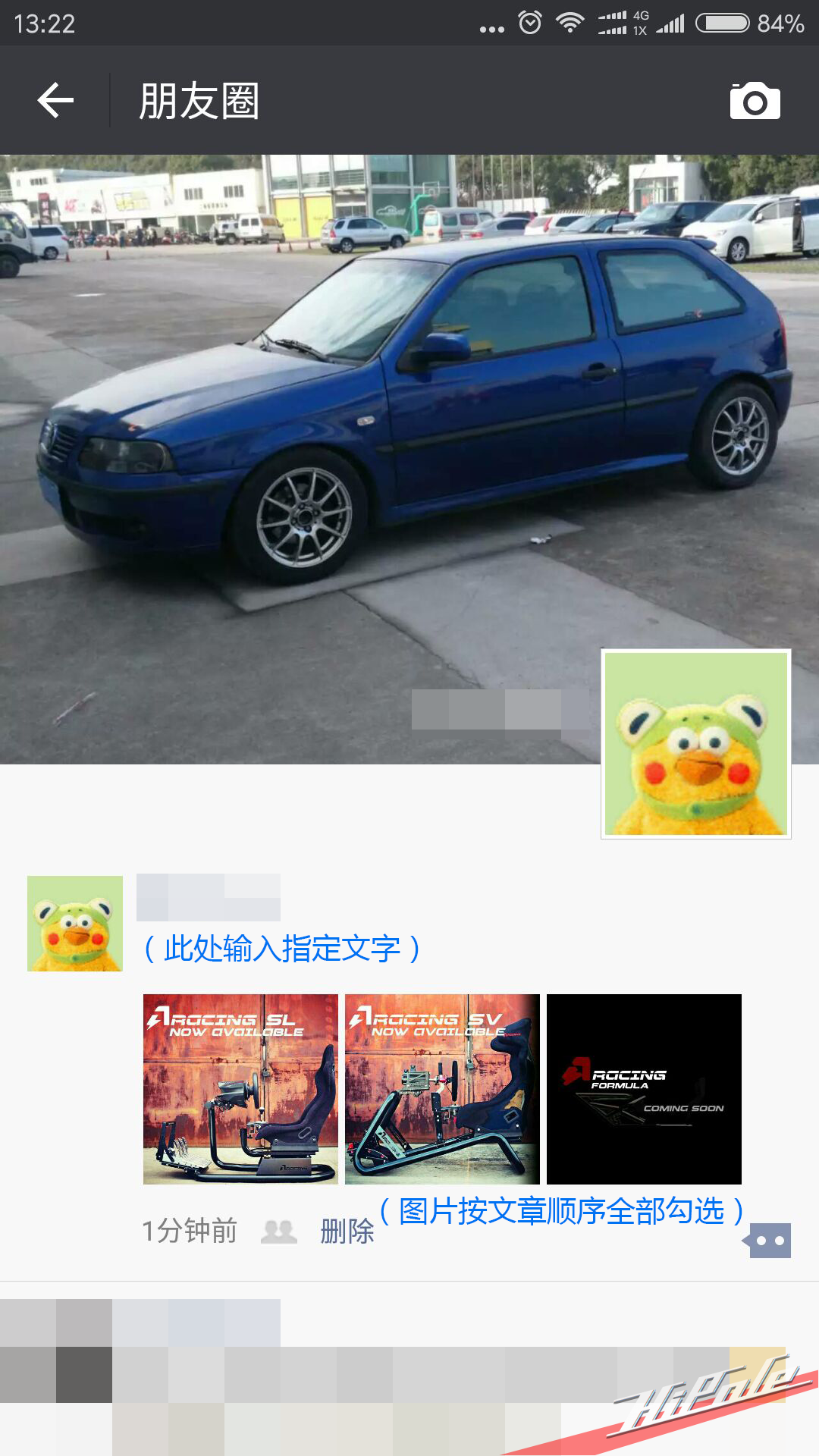This screenshot has height=1456, width=819.
Task: Open the Racing SV photo
Action: (442, 1089)
